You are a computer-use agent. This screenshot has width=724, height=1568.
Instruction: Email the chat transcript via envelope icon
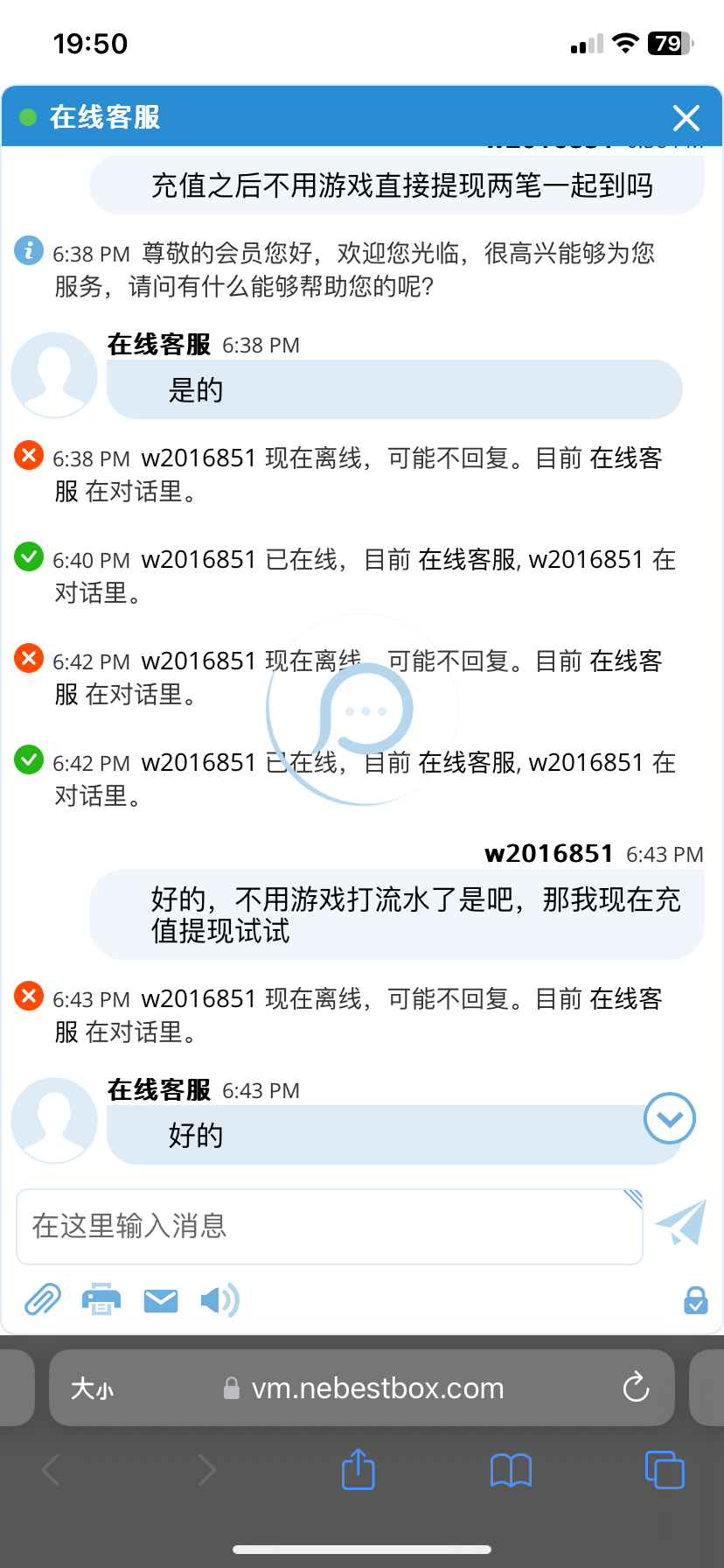tap(161, 1301)
